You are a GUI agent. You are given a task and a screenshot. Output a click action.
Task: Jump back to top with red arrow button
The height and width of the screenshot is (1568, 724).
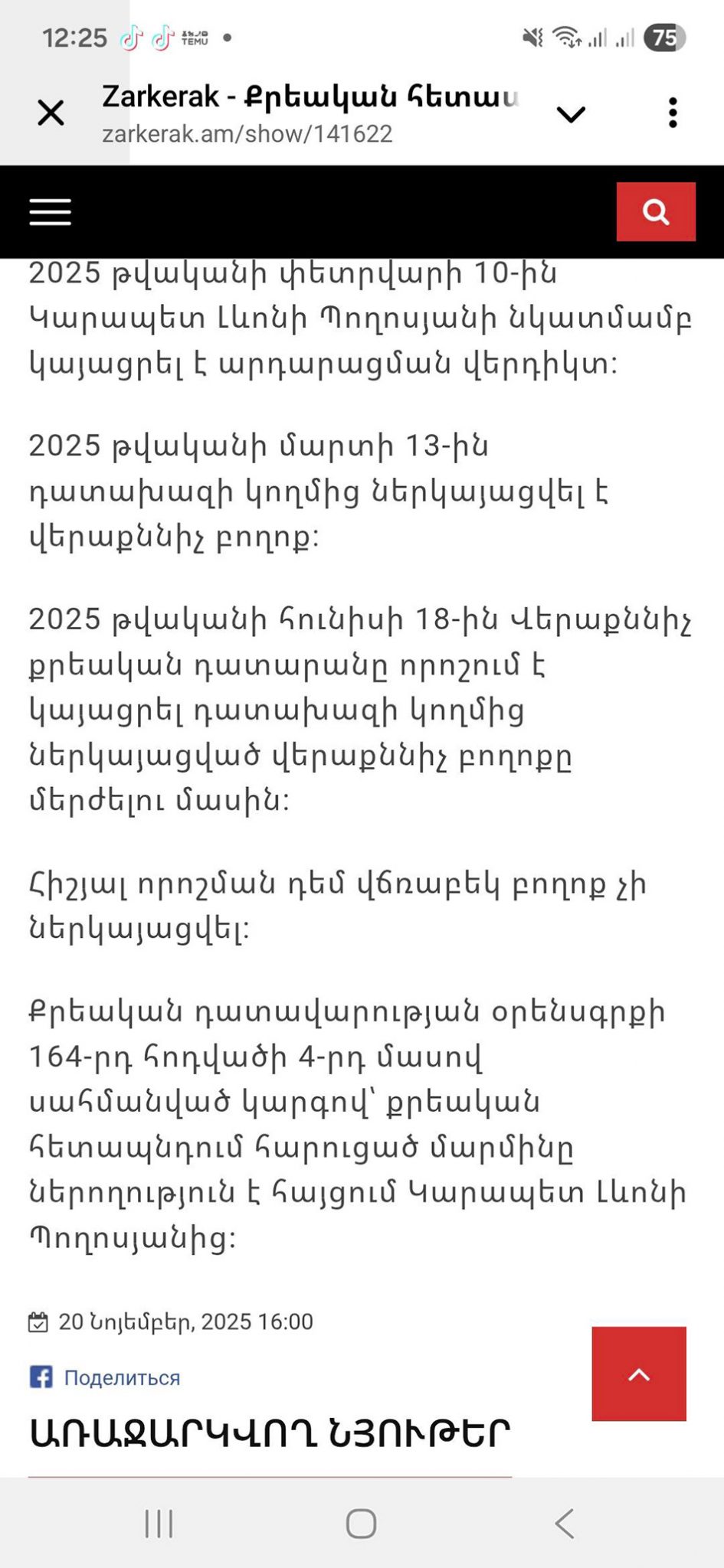638,1374
